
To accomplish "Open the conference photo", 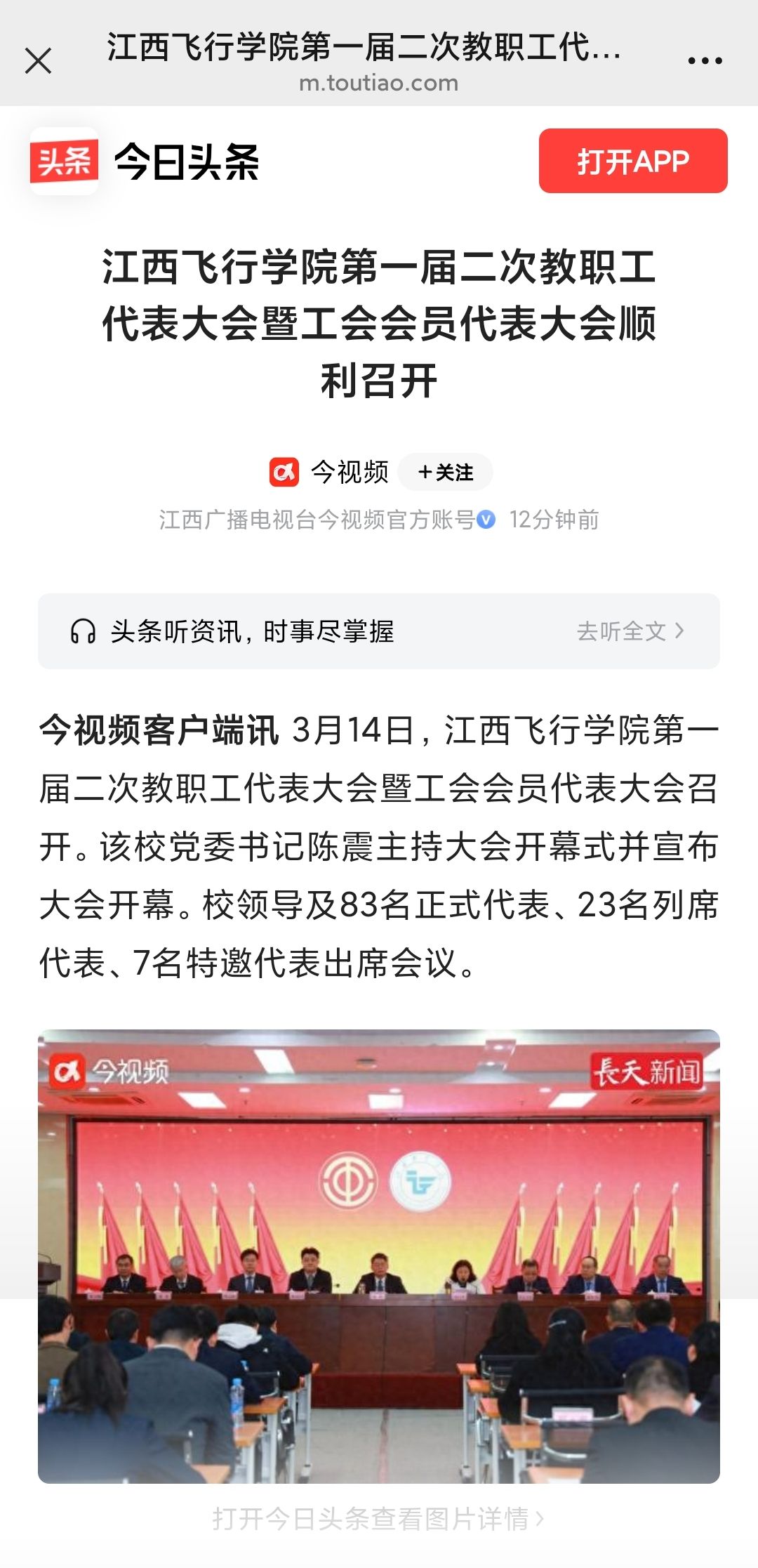I will click(379, 1256).
